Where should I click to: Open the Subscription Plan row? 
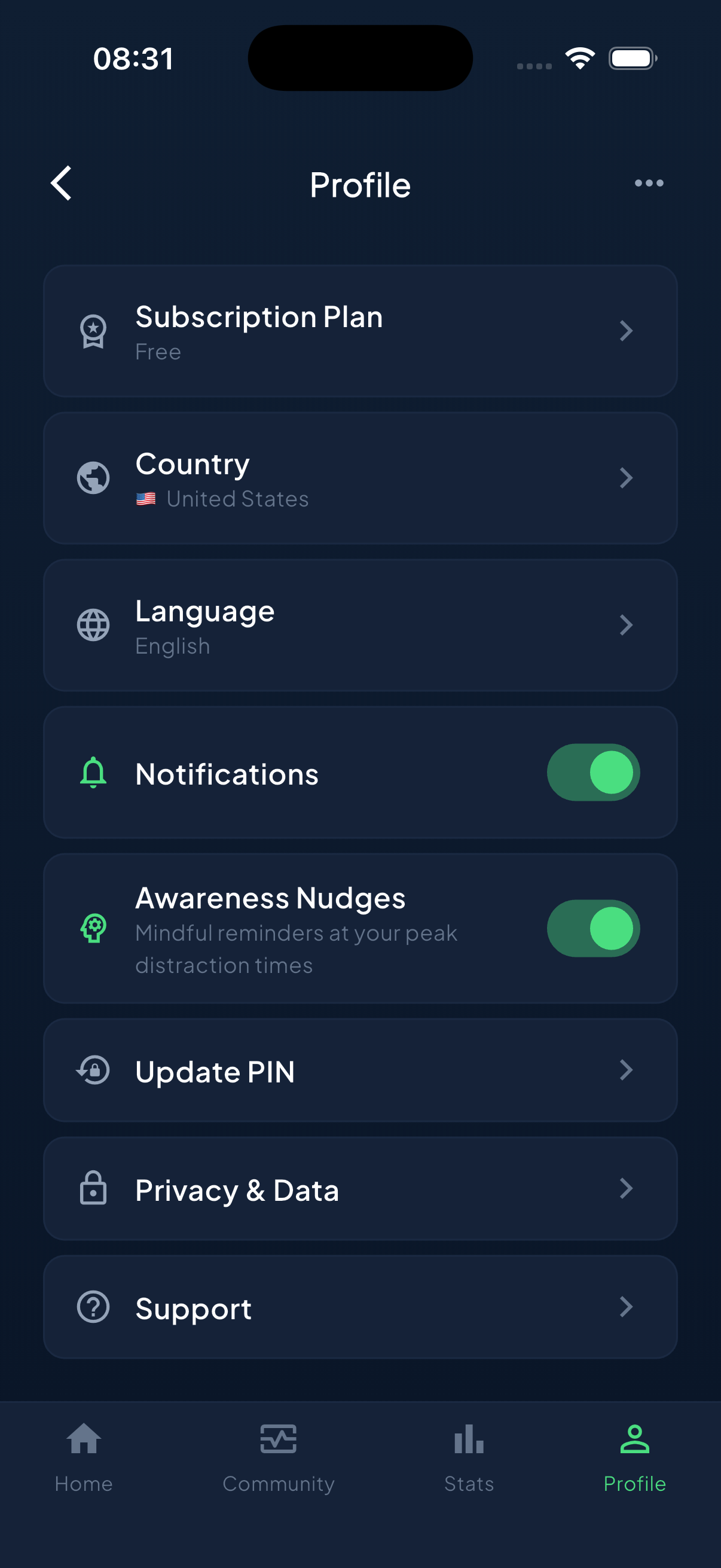point(360,331)
